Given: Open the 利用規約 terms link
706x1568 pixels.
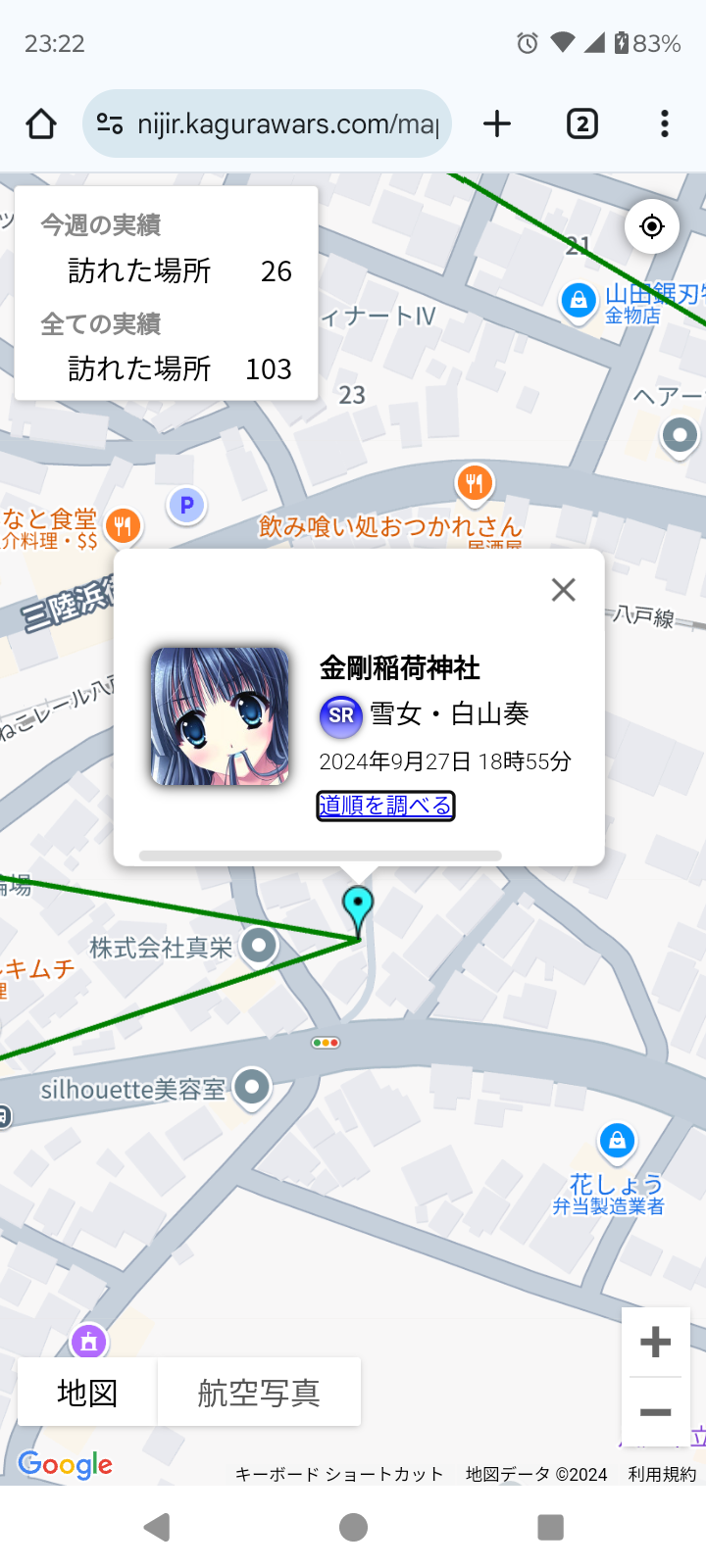Looking at the screenshot, I should 662,1474.
